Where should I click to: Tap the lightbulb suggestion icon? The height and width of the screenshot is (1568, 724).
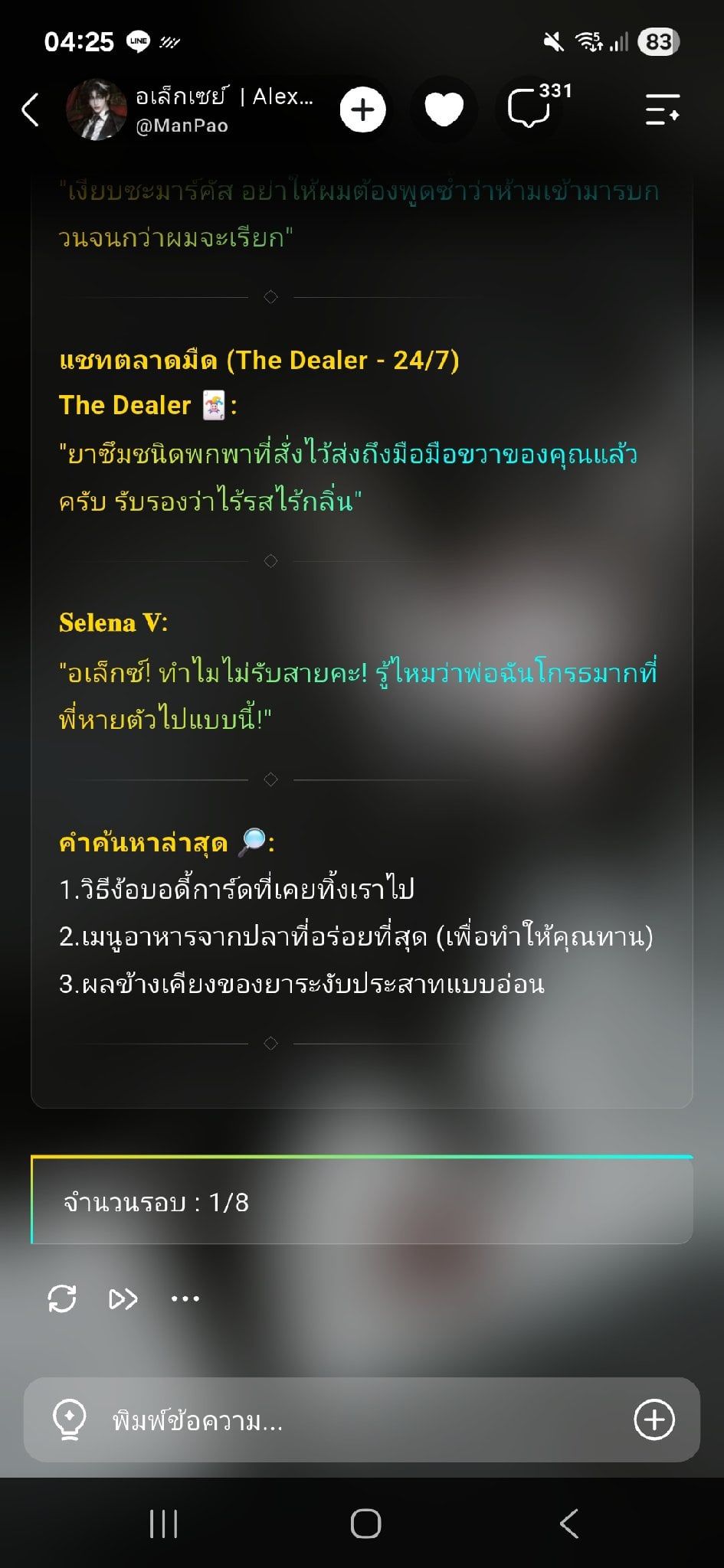click(69, 1420)
